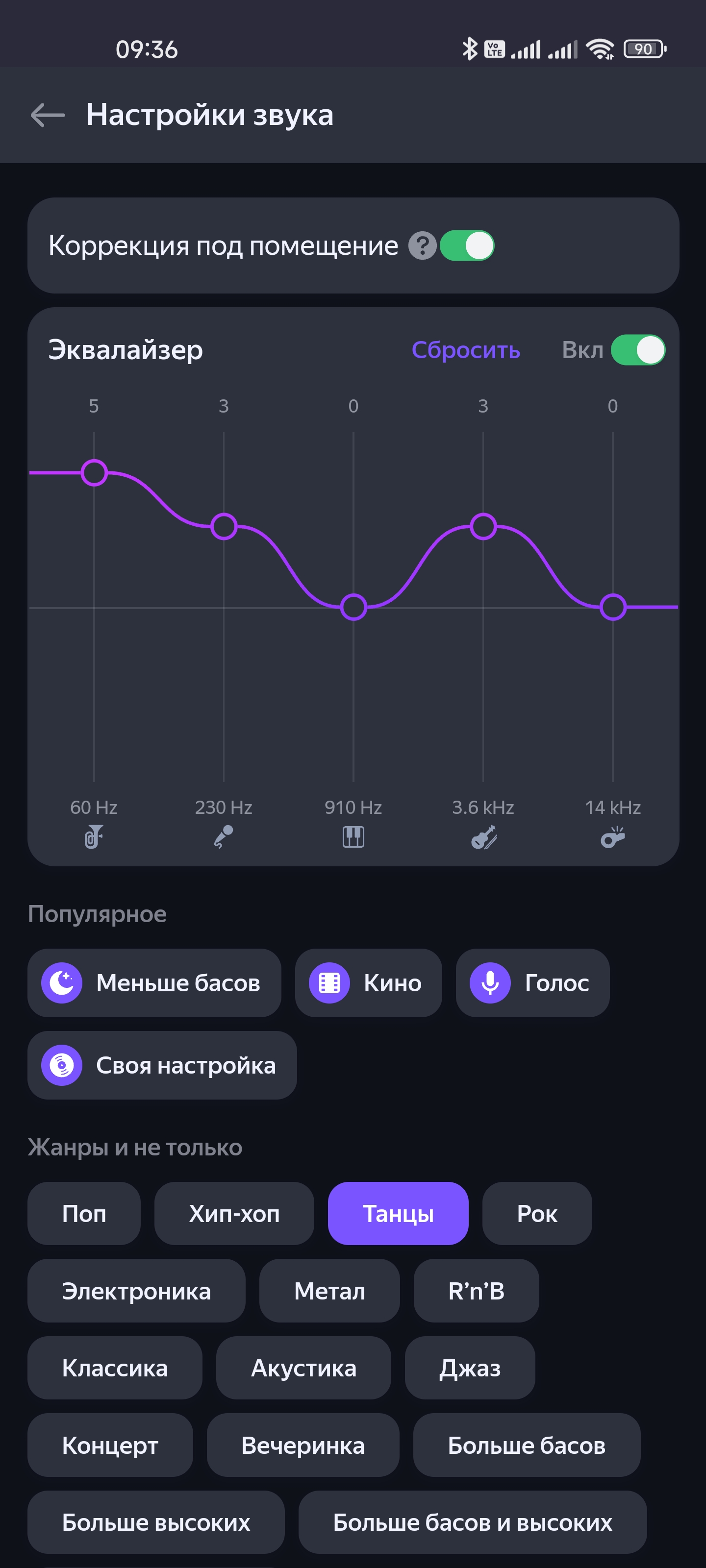Open the help icon for room correction
This screenshot has width=706, height=1568.
[x=422, y=246]
